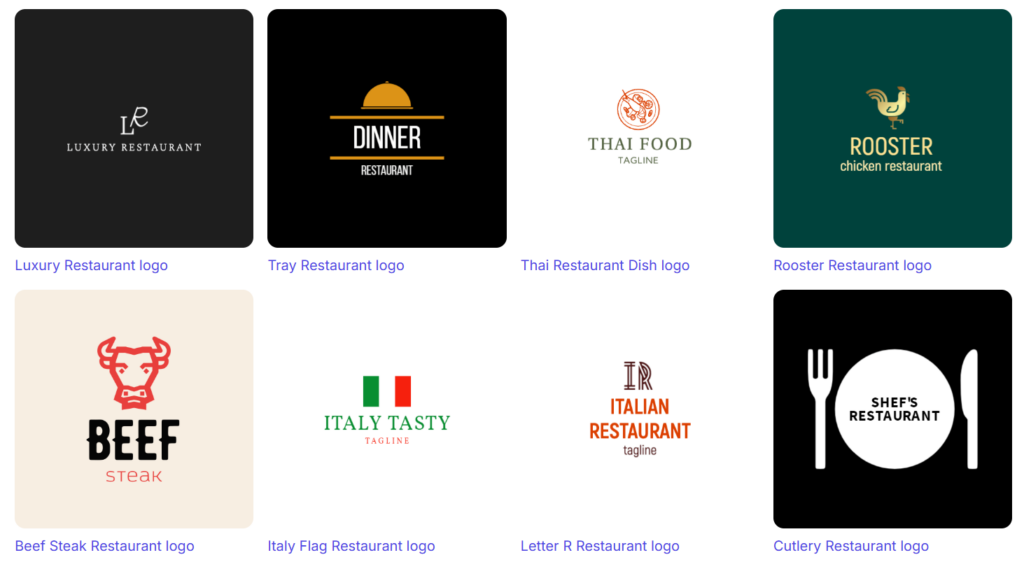Tap the "Luxury Restaurant logo" link

coord(91,266)
